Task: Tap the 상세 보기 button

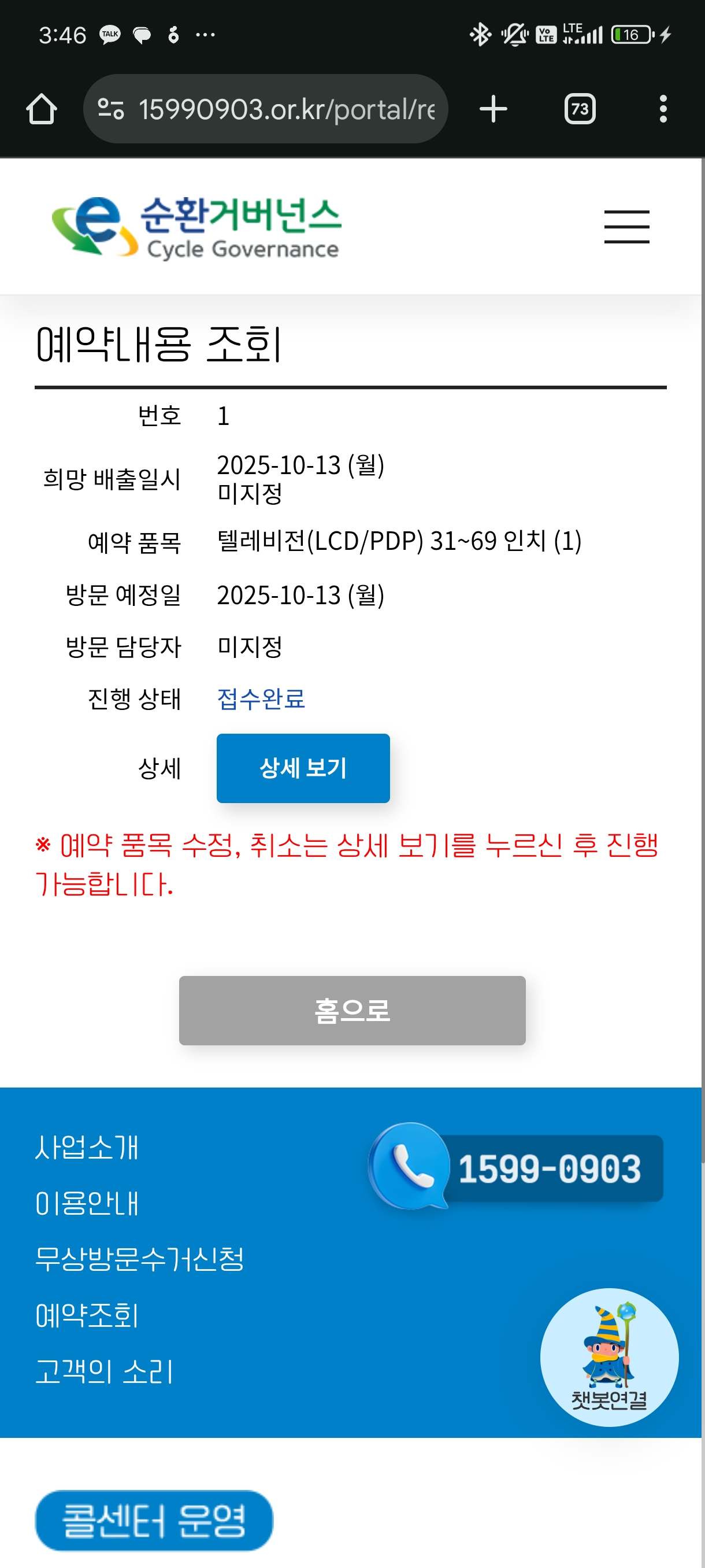Action: click(x=303, y=768)
